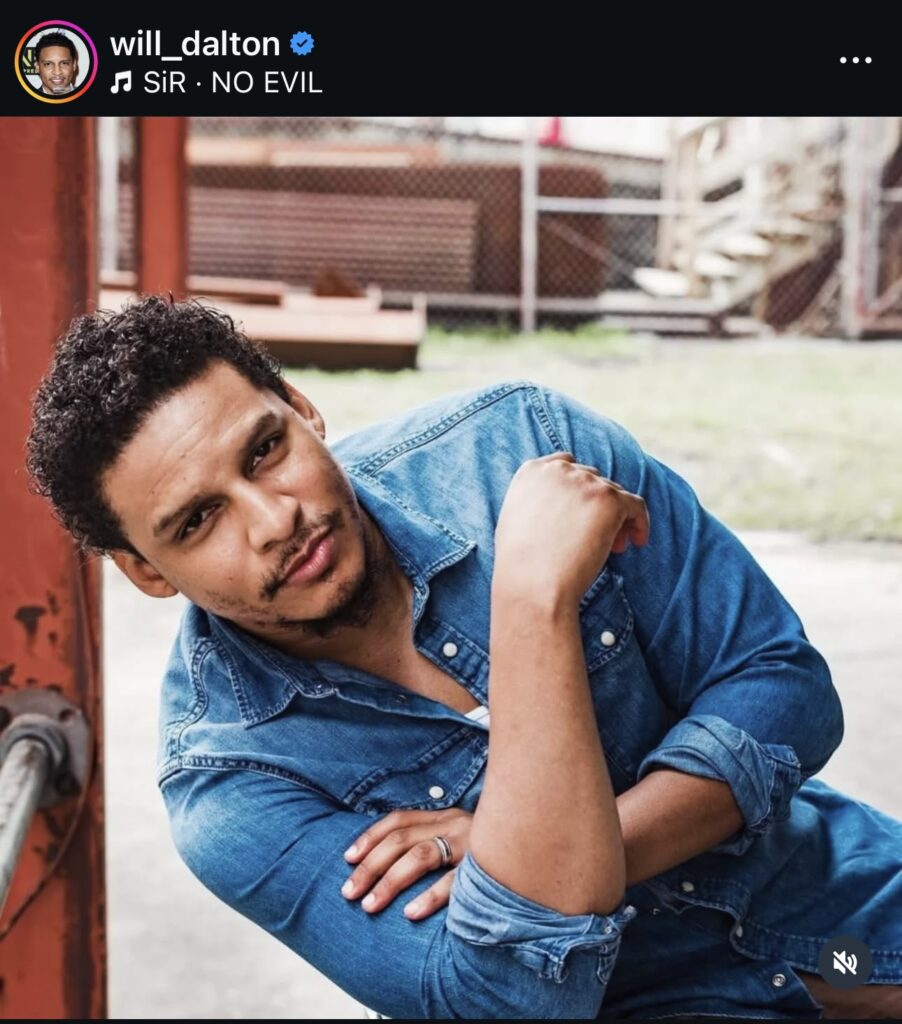Image resolution: width=902 pixels, height=1024 pixels.
Task: View the SiR · NO EVIL audio
Action: (217, 83)
